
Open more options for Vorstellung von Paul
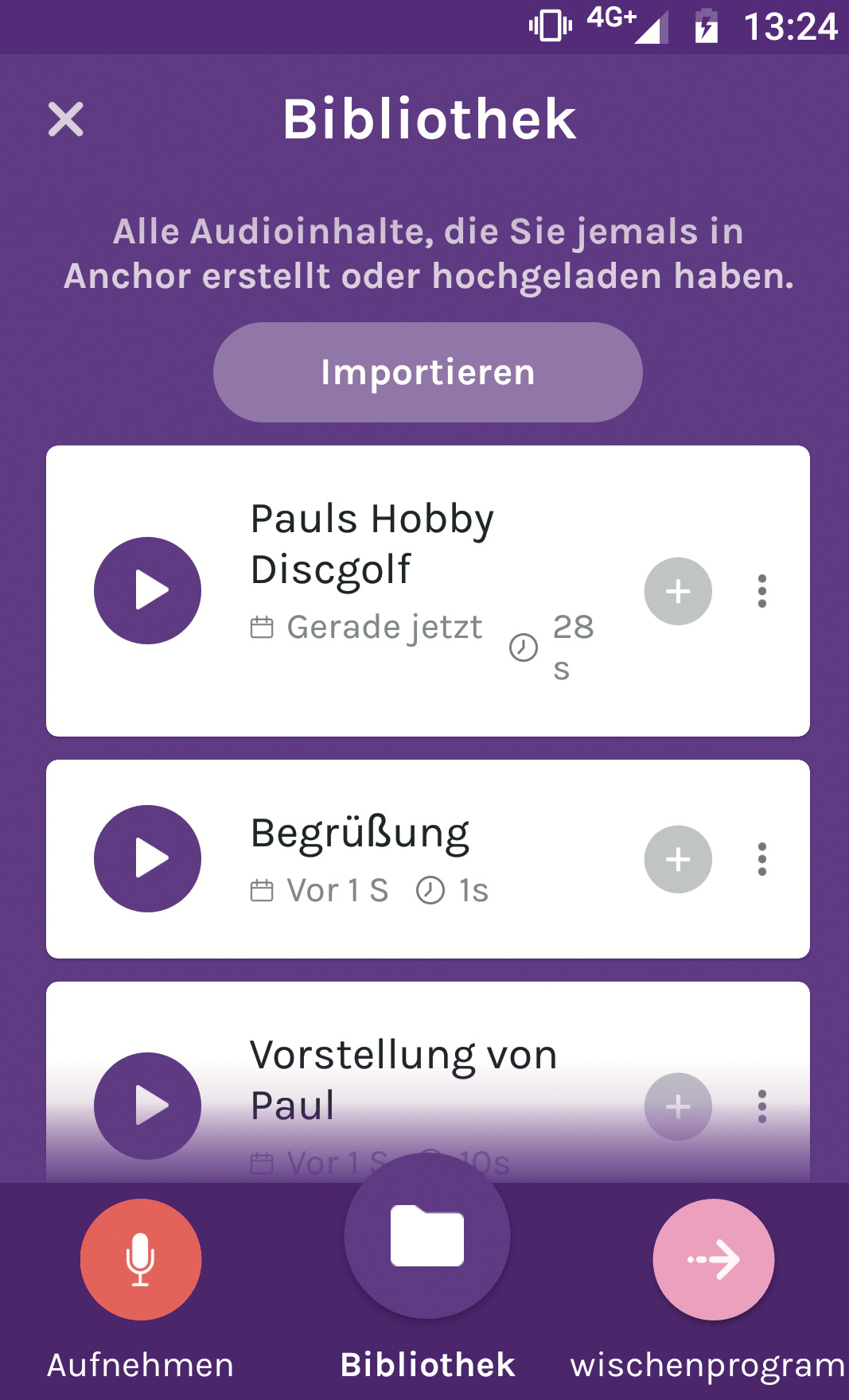pos(762,1106)
